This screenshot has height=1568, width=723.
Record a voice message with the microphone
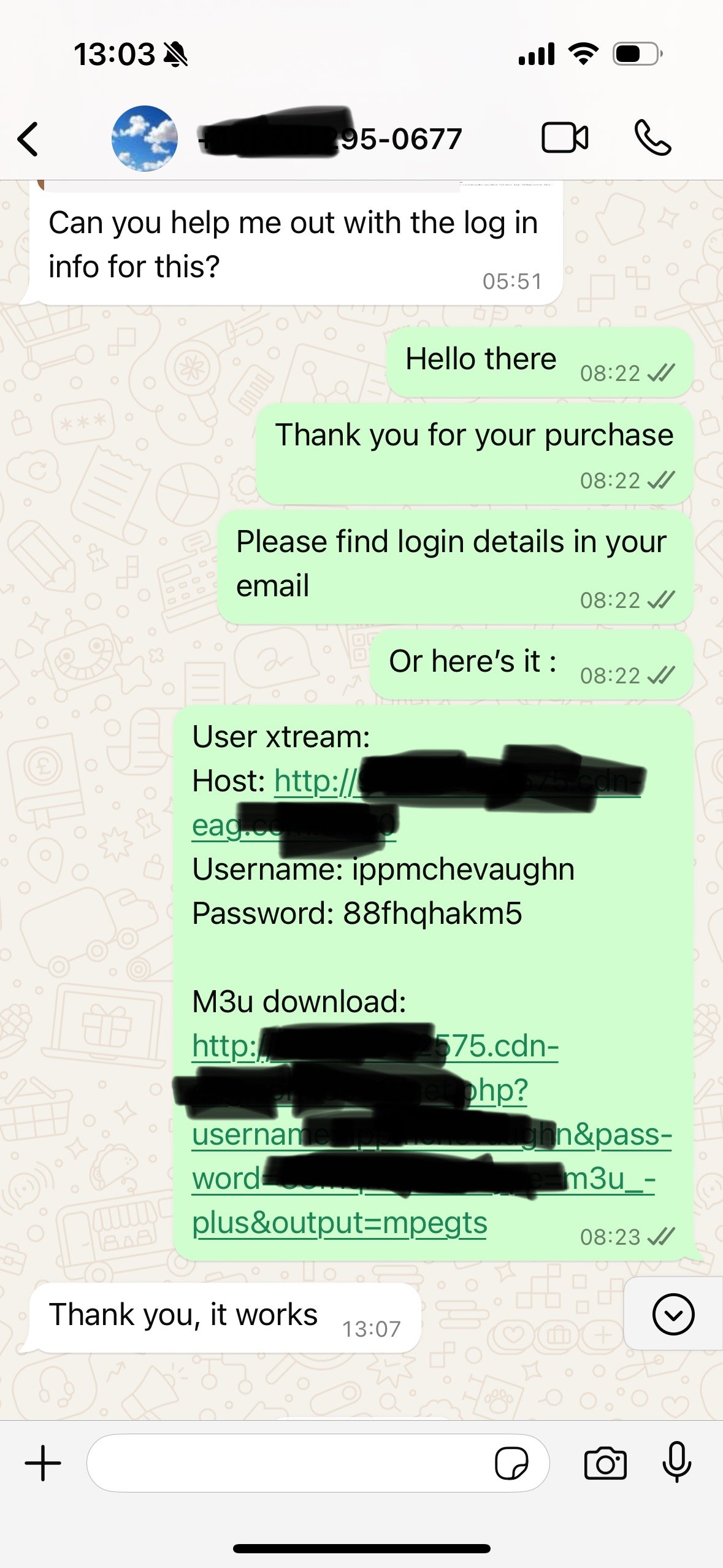point(677,1462)
